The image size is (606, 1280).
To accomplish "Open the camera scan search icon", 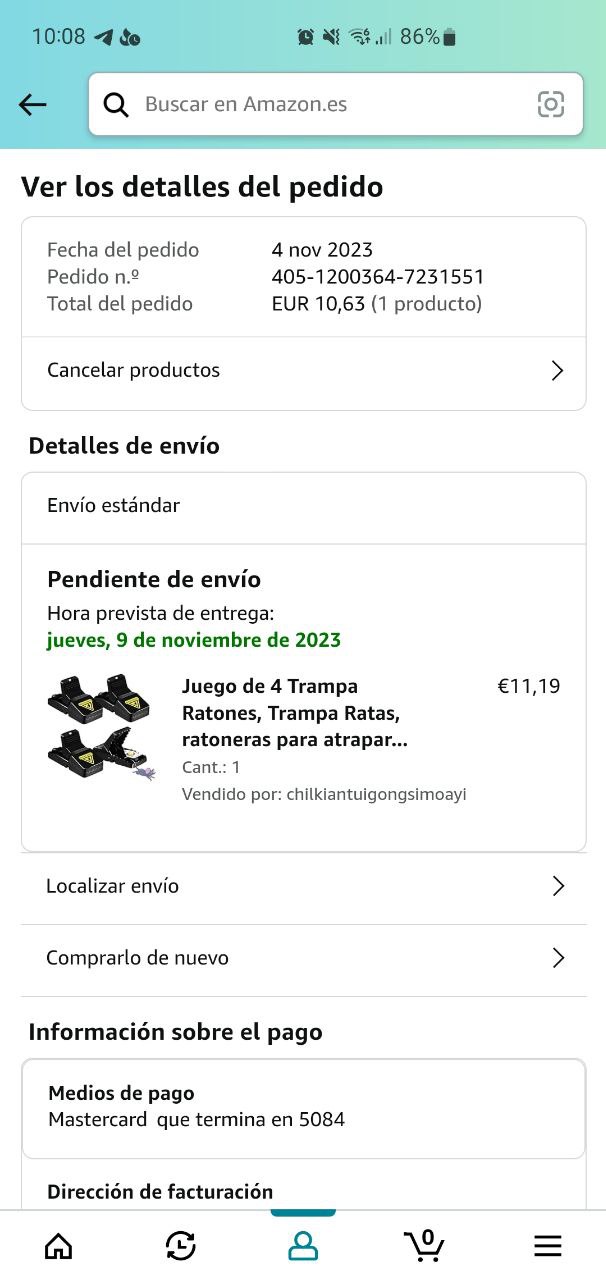I will pos(551,104).
